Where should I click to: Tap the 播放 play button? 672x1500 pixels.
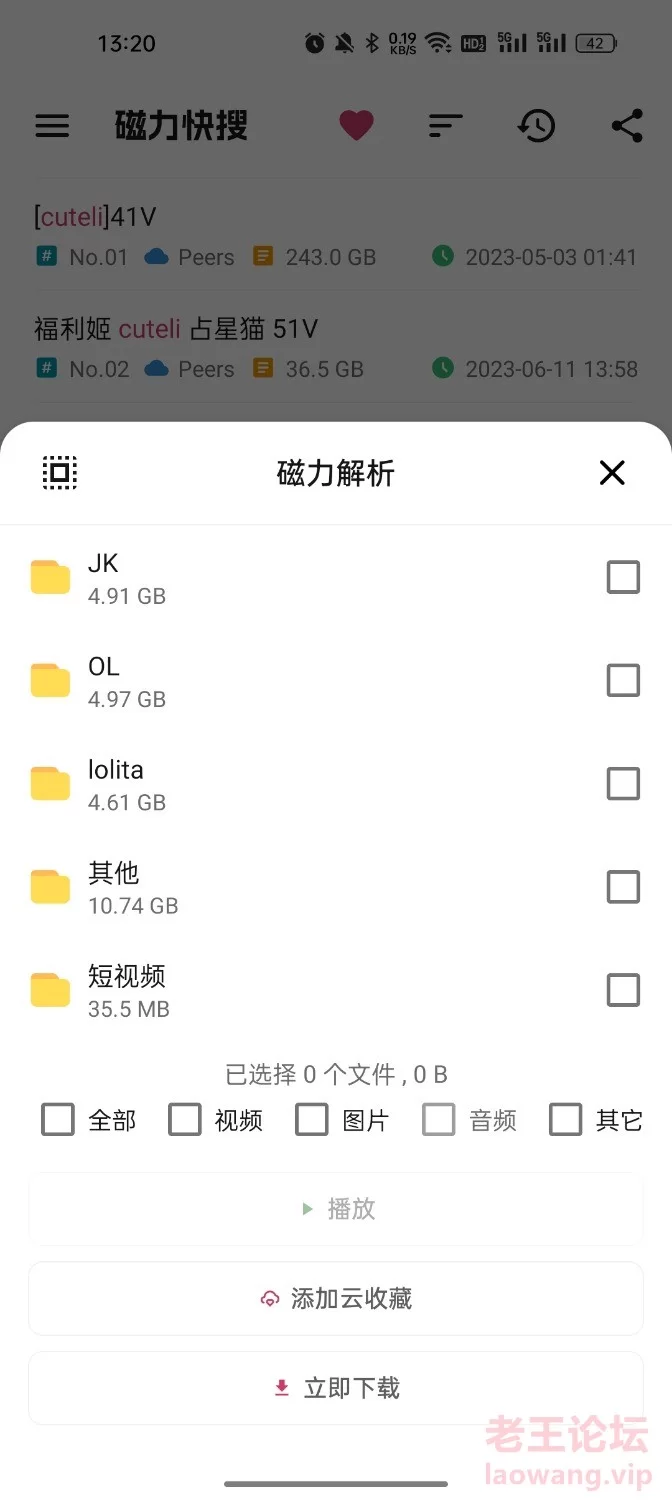[336, 1208]
